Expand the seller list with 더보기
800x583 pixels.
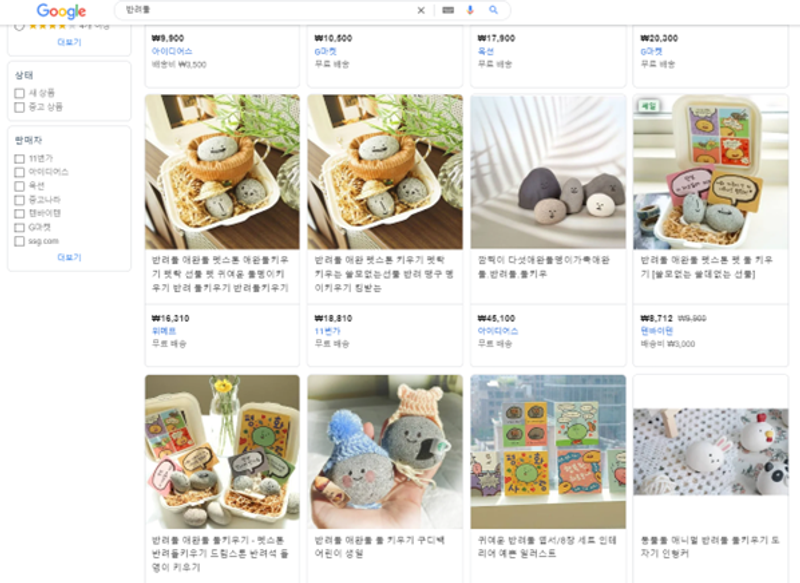coord(69,257)
